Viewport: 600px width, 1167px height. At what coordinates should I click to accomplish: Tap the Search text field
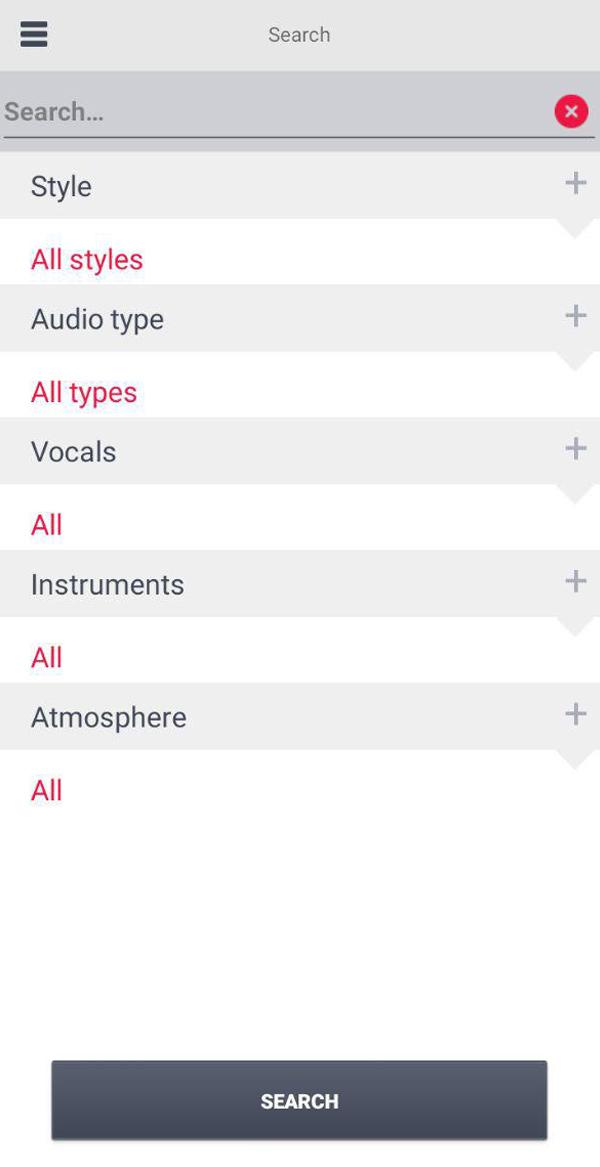(275, 112)
